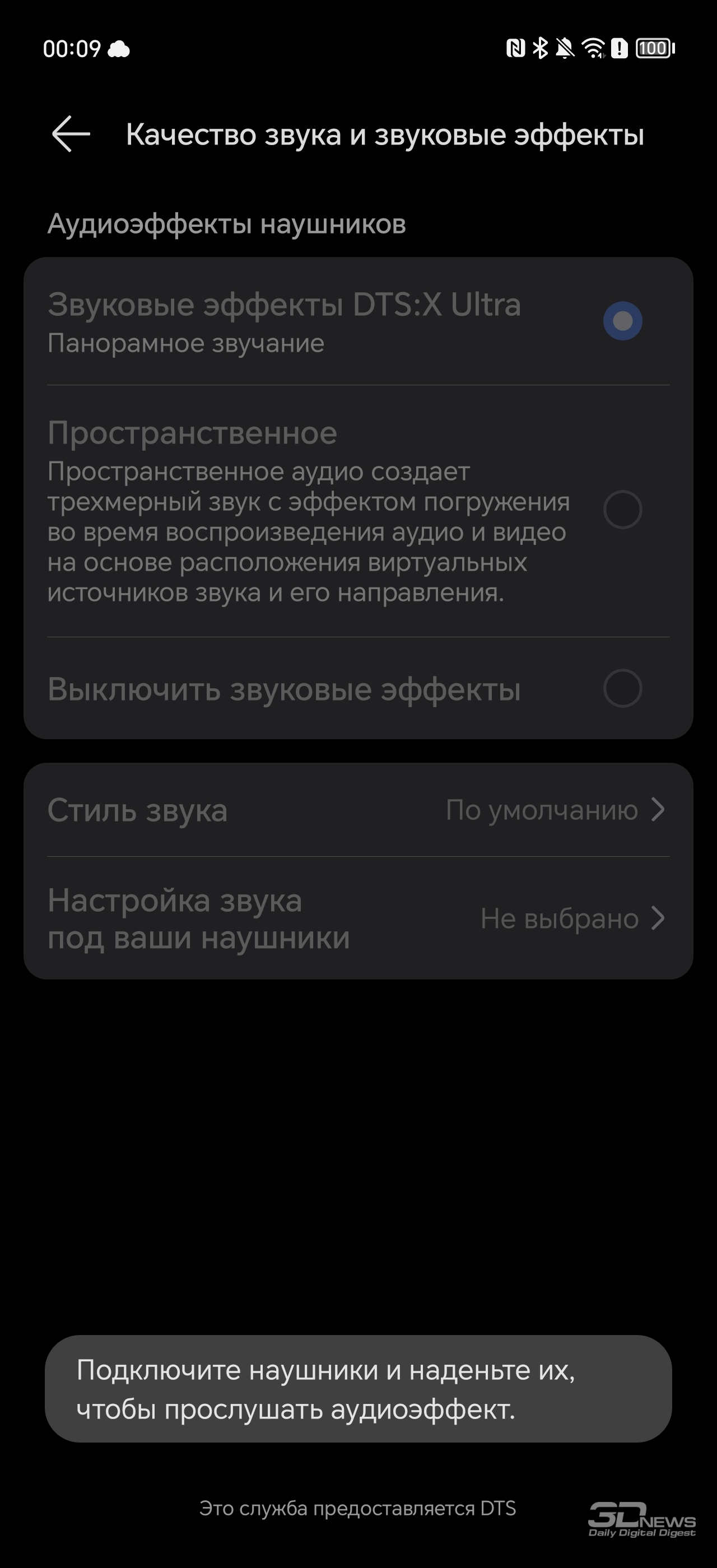This screenshot has width=717, height=1568.
Task: Open the Стиль звука setting
Action: pyautogui.click(x=358, y=810)
